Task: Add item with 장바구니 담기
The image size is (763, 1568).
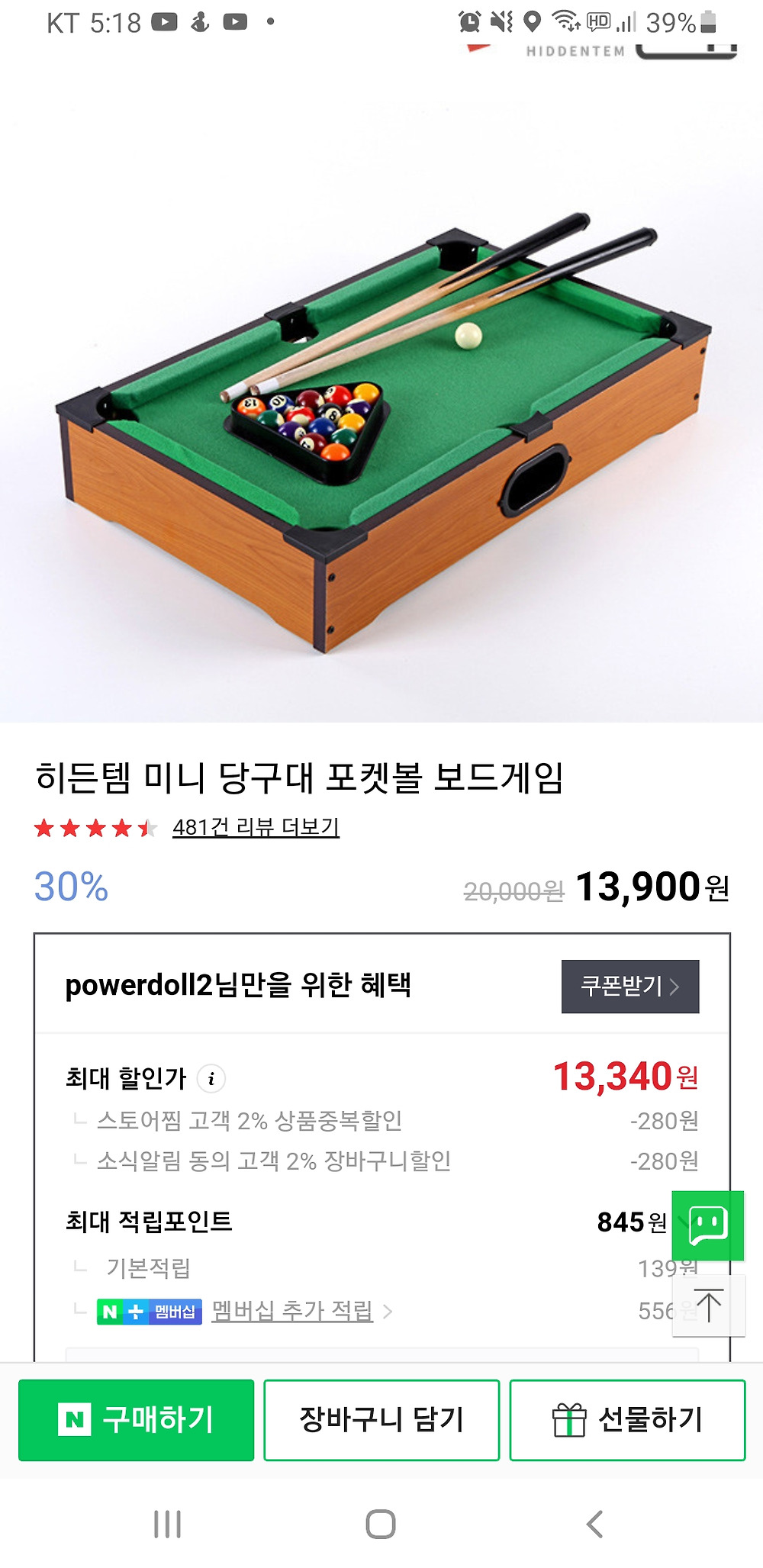Action: (381, 1420)
